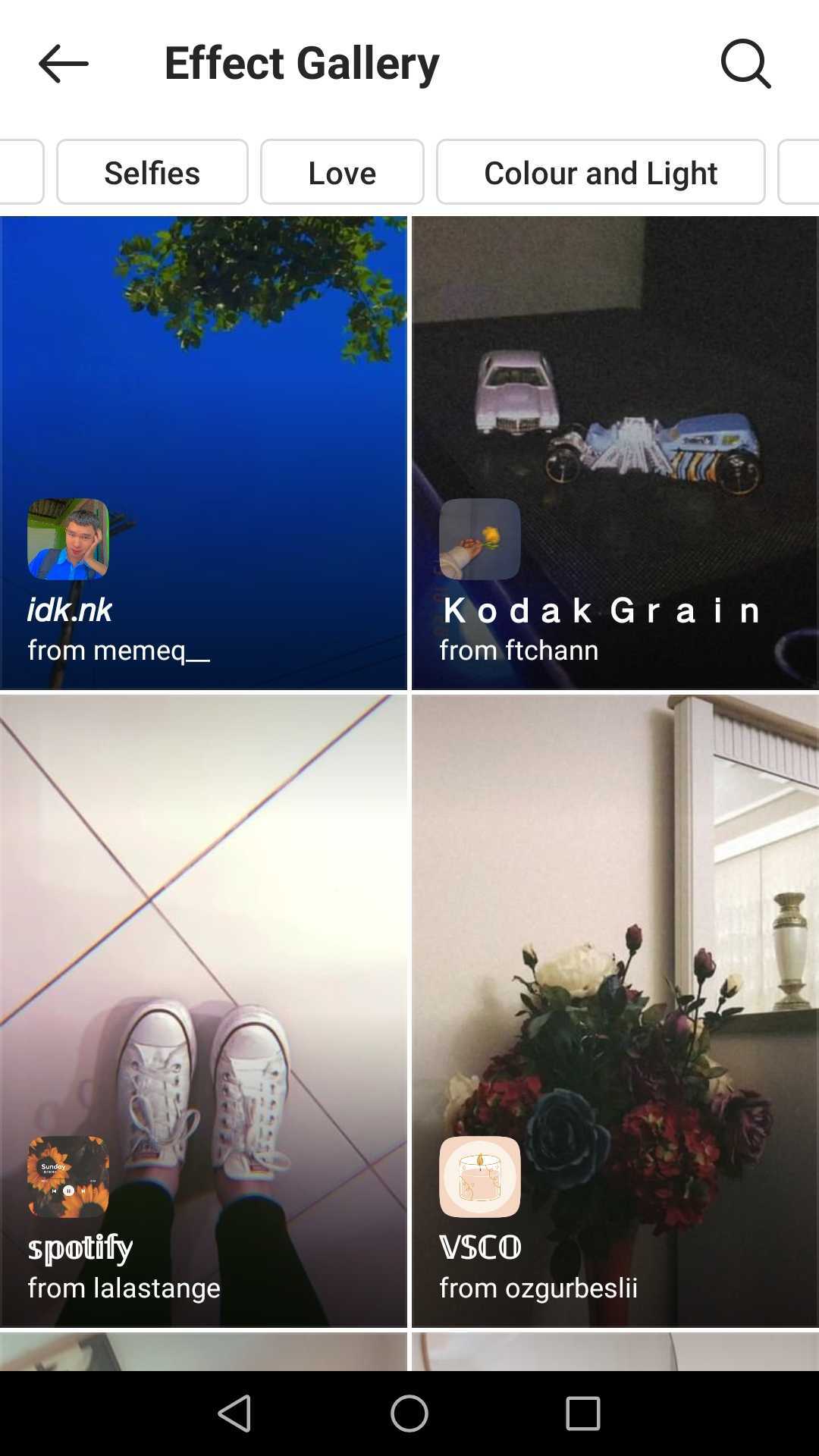The height and width of the screenshot is (1456, 819).
Task: Go back from Effect Gallery
Action: point(64,64)
